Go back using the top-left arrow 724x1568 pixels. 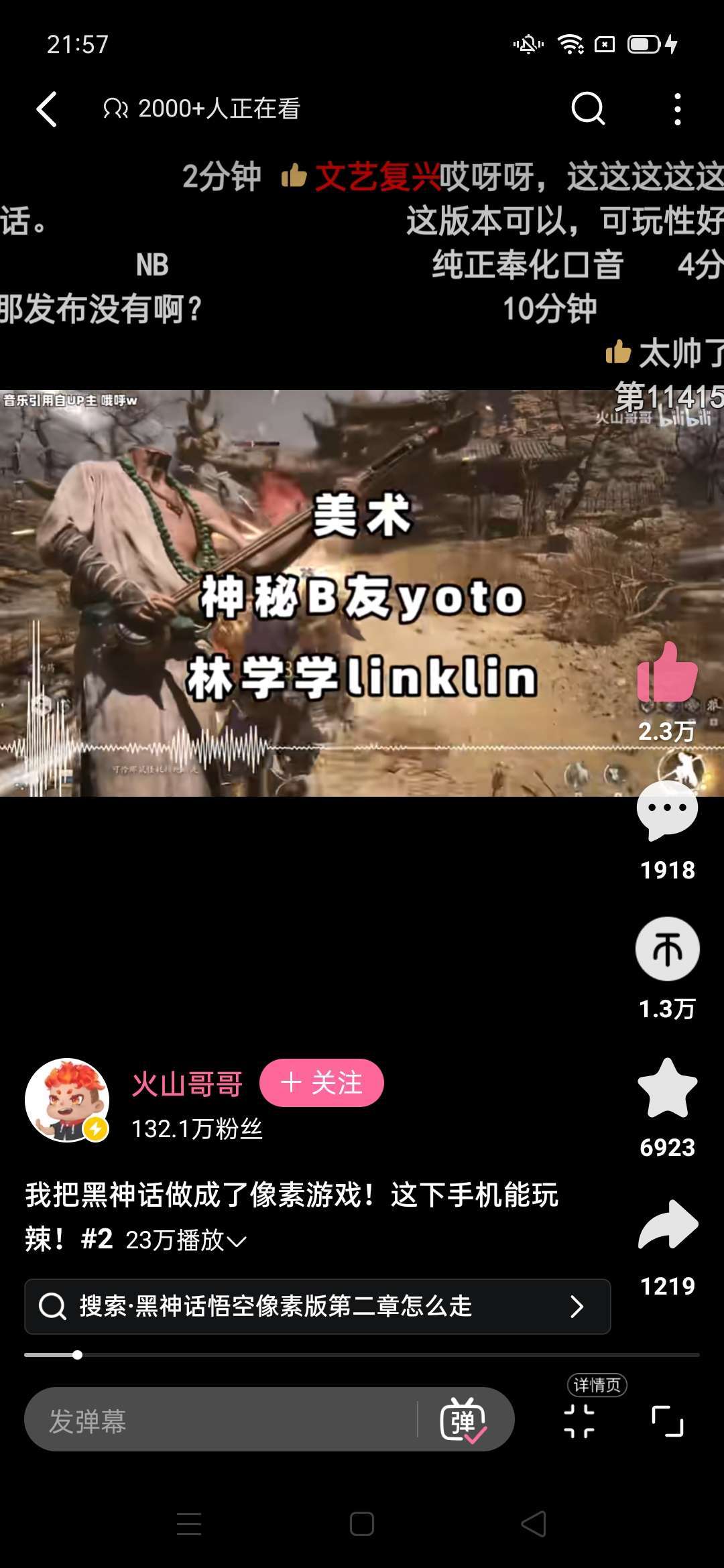pyautogui.click(x=46, y=109)
